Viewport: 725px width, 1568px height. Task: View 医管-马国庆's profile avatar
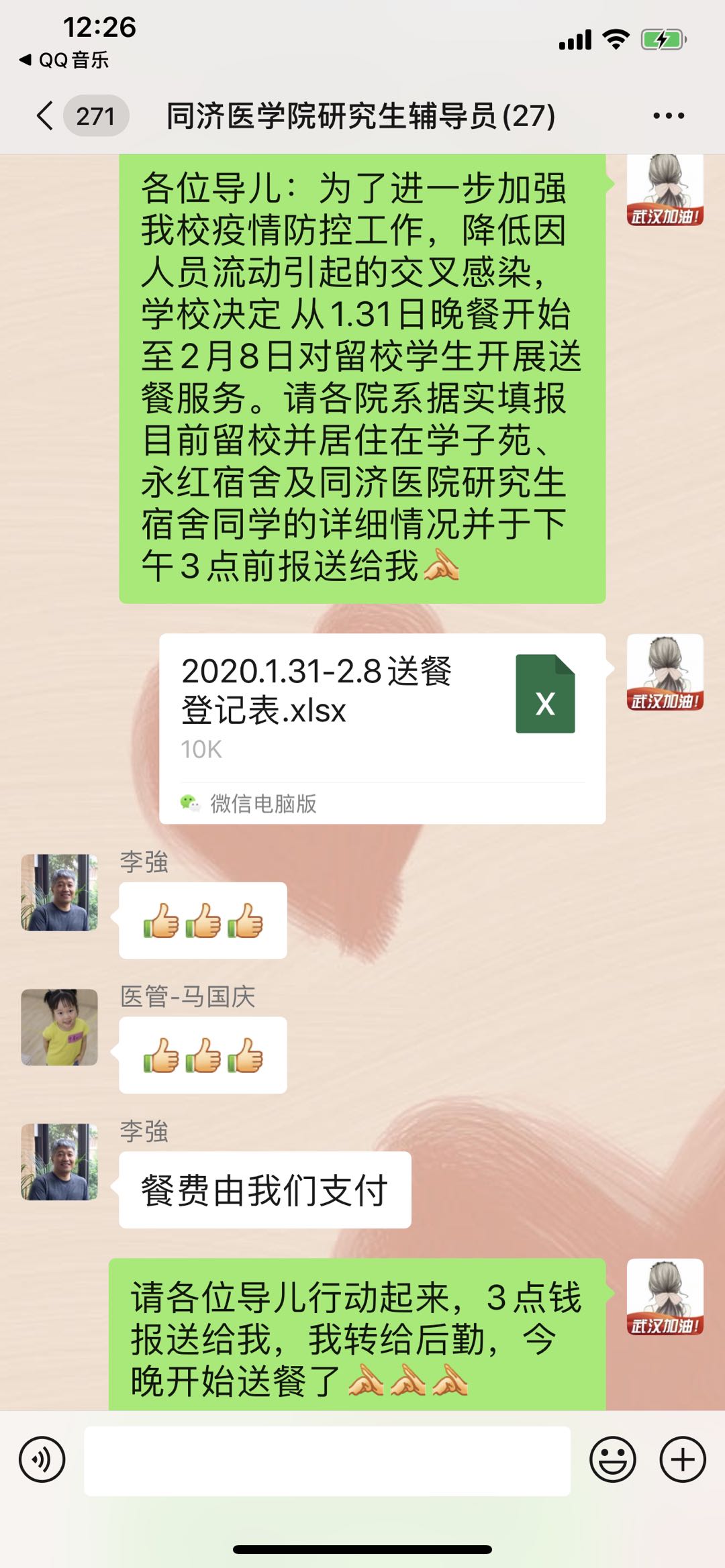tap(60, 1027)
